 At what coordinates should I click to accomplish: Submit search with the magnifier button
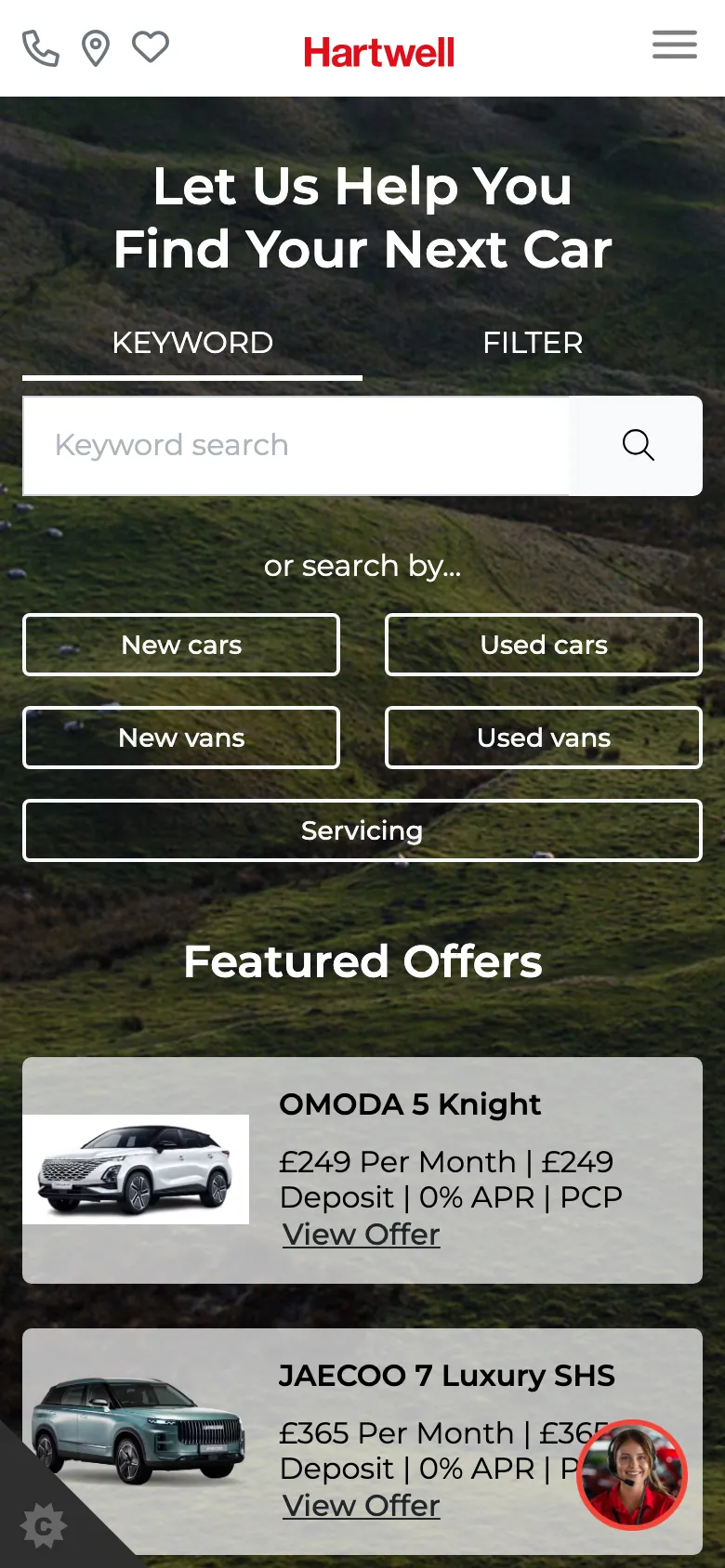[638, 446]
